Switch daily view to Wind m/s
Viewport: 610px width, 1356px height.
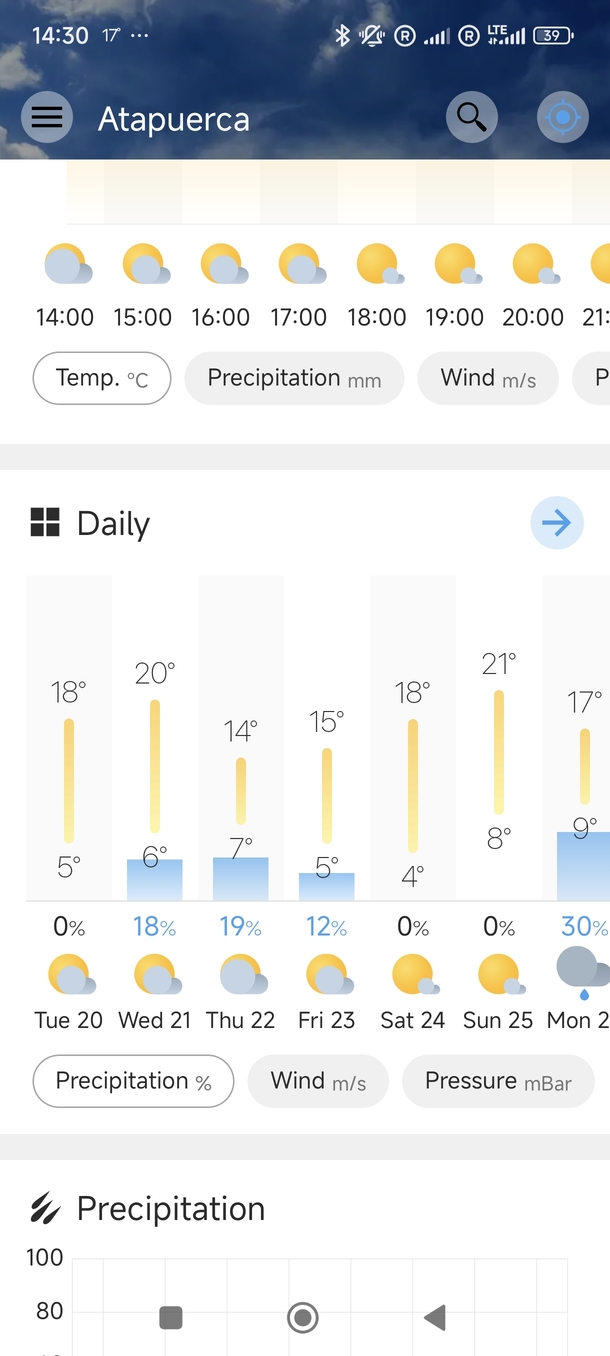pyautogui.click(x=318, y=1082)
